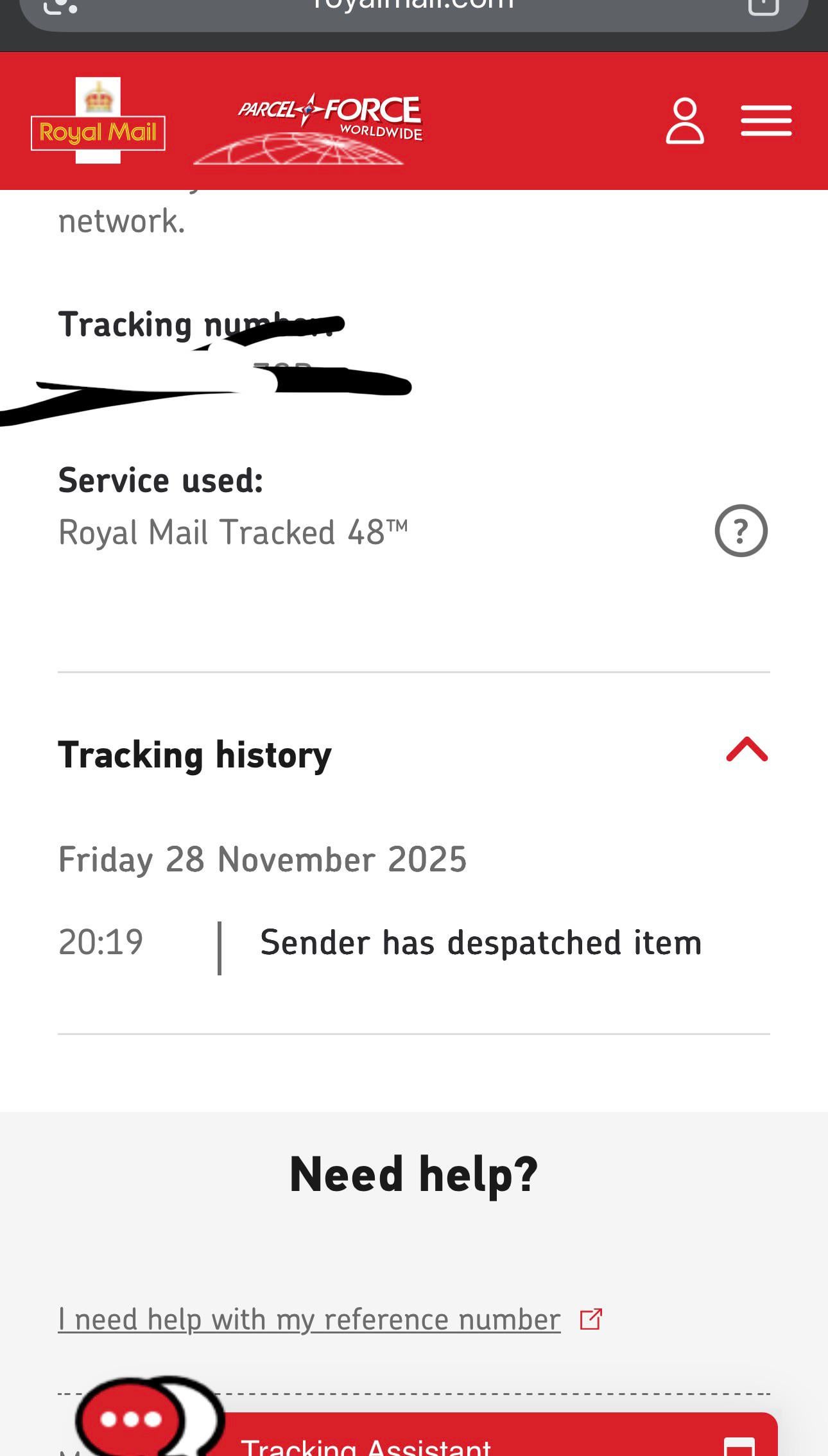Go to Royal Mail homepage logo
Viewport: 828px width, 1456px height.
pyautogui.click(x=98, y=121)
